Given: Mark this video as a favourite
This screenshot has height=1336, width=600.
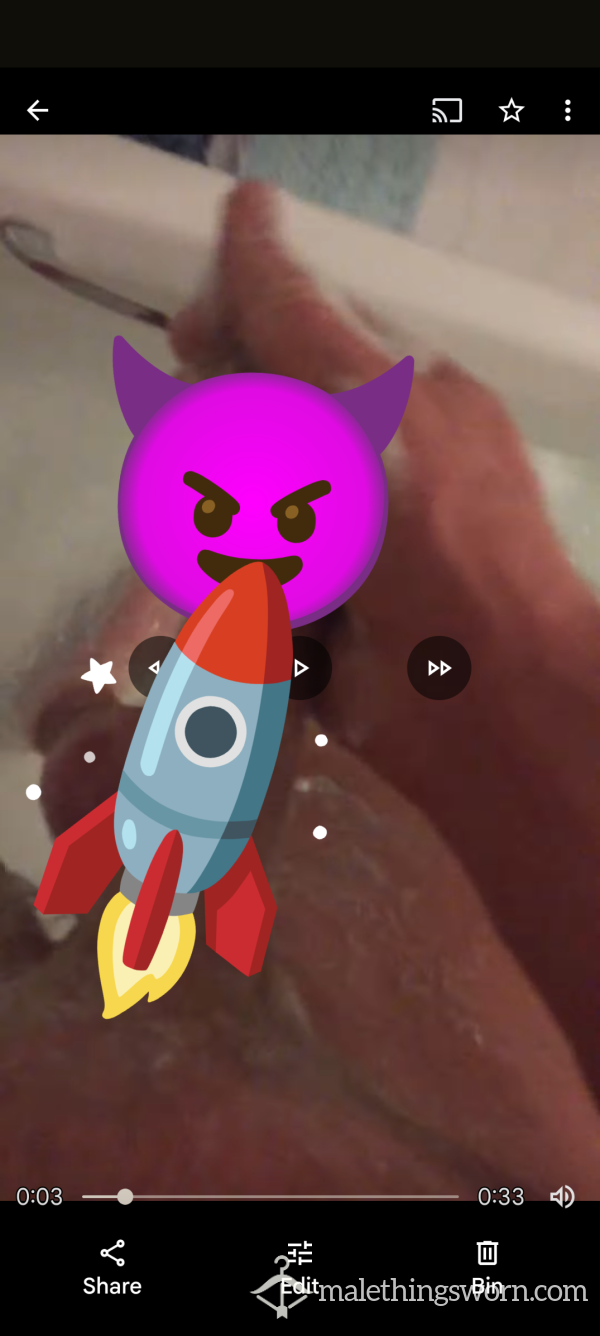Looking at the screenshot, I should [512, 111].
